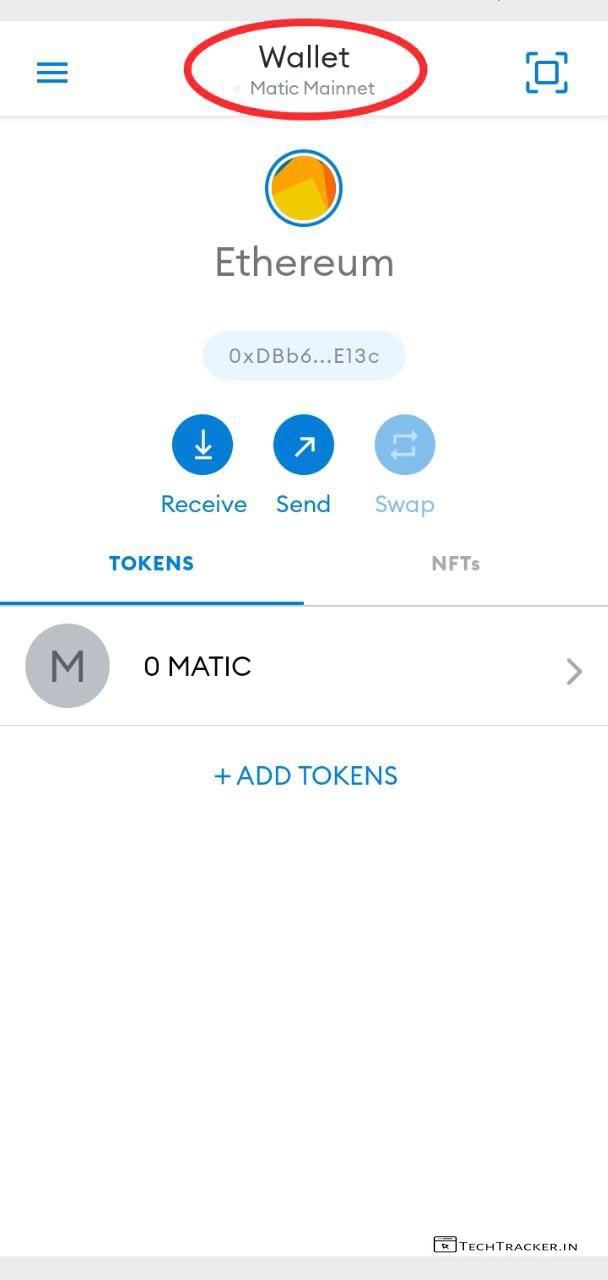The image size is (608, 1280).
Task: Copy the wallet address 0xDBb6...E13c
Action: click(x=304, y=355)
